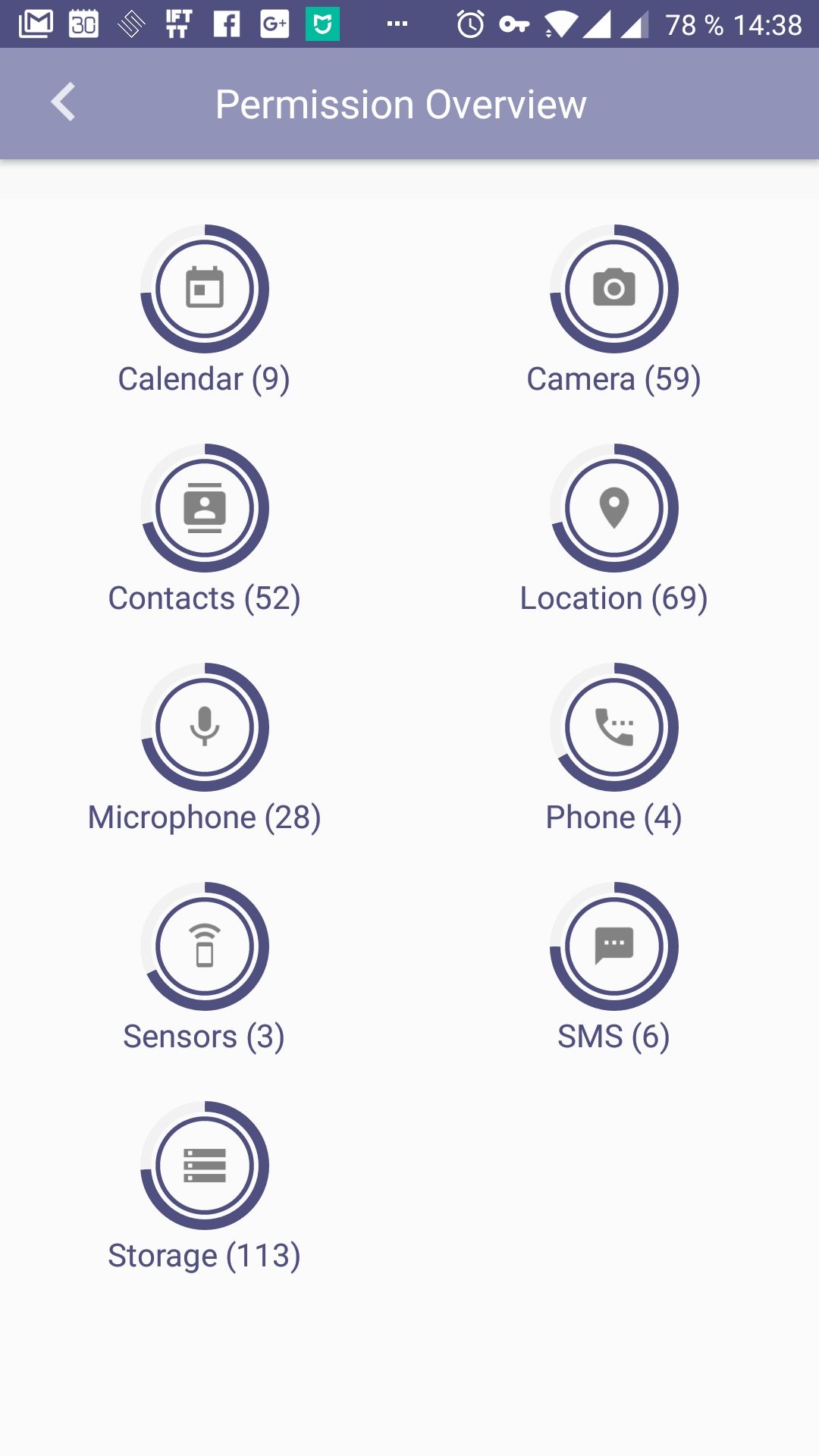Open the Calendar permission group

point(205,311)
